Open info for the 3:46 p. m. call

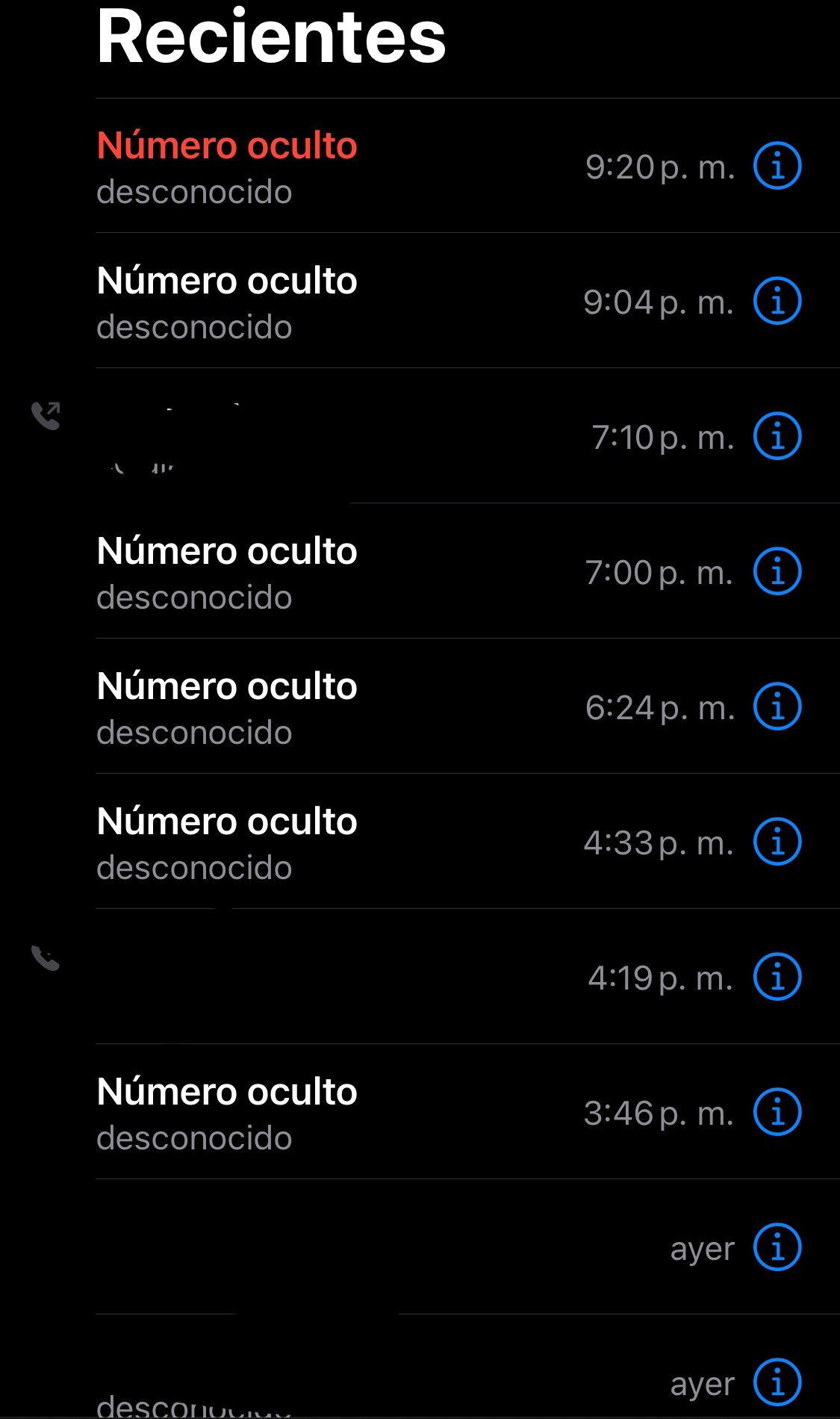pyautogui.click(x=777, y=1112)
